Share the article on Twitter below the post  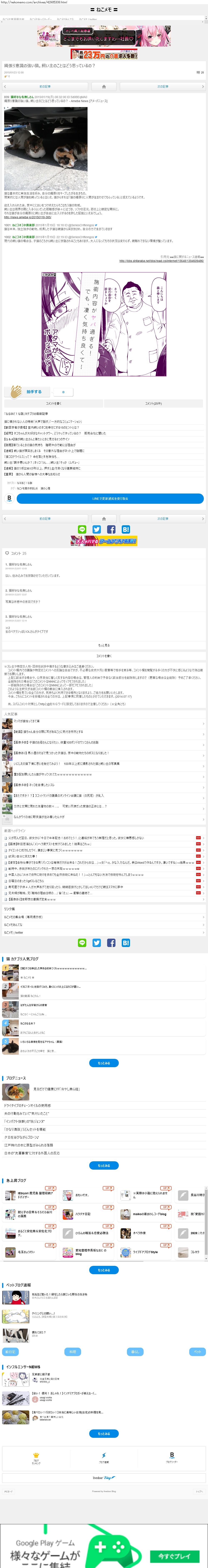(97, 530)
